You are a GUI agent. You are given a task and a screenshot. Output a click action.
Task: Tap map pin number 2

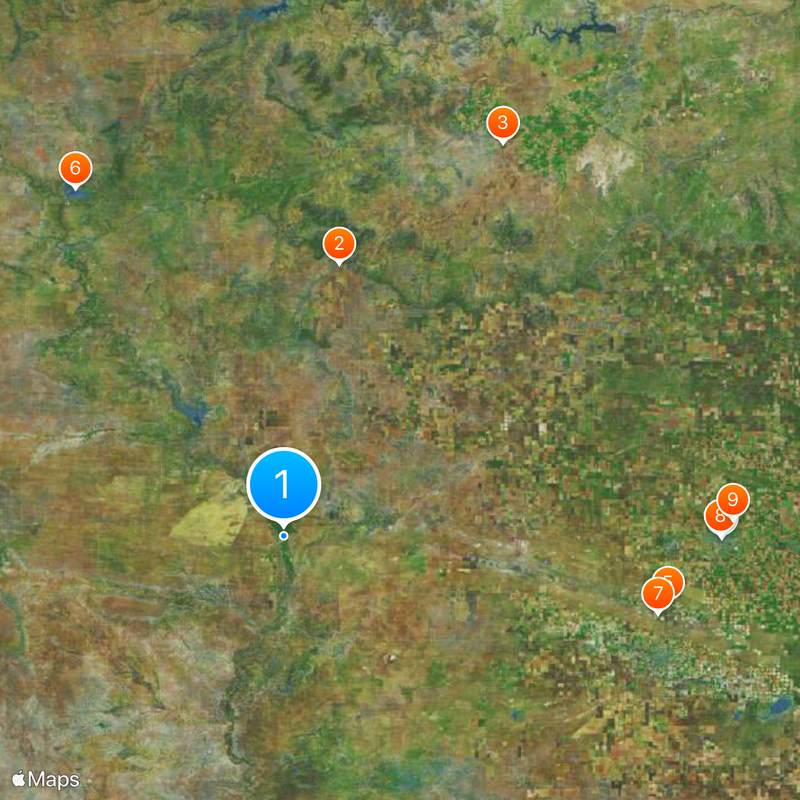[x=339, y=244]
